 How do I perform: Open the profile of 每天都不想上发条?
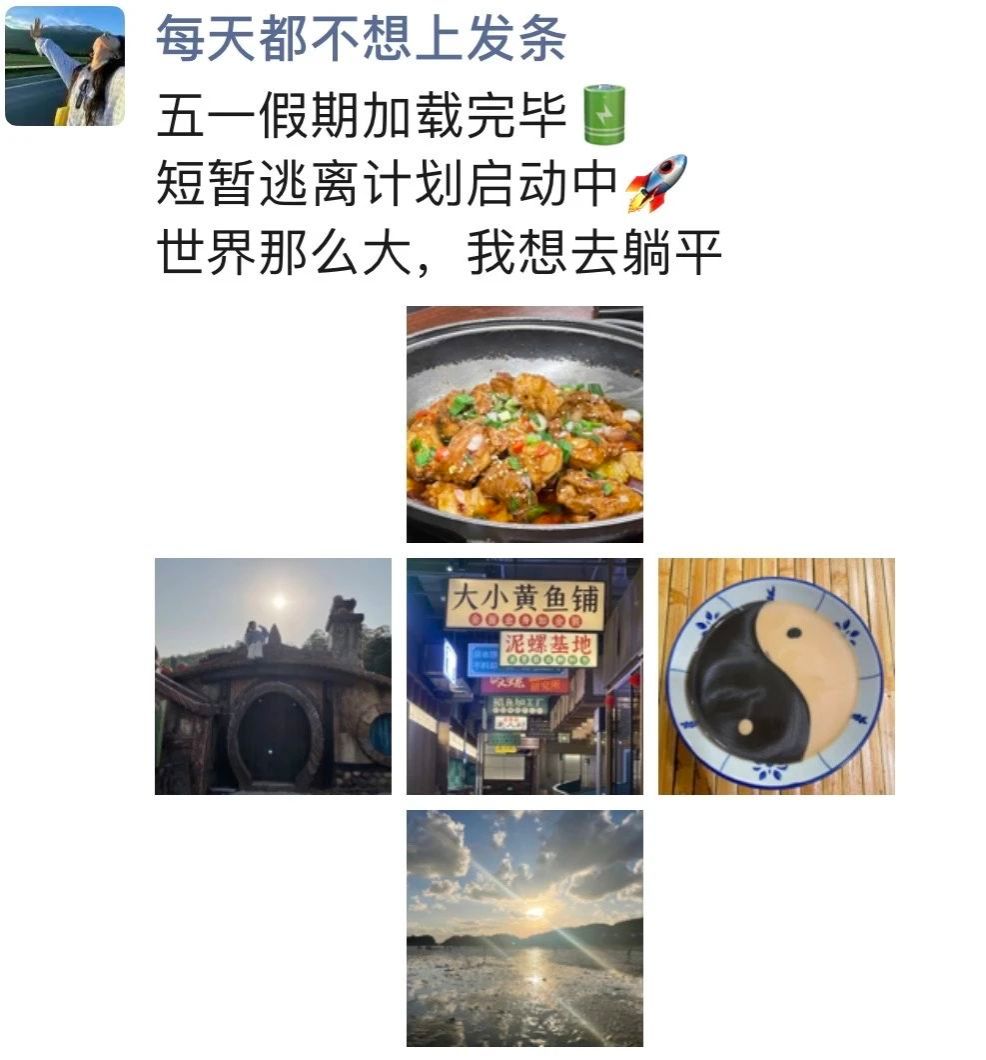coord(361,38)
